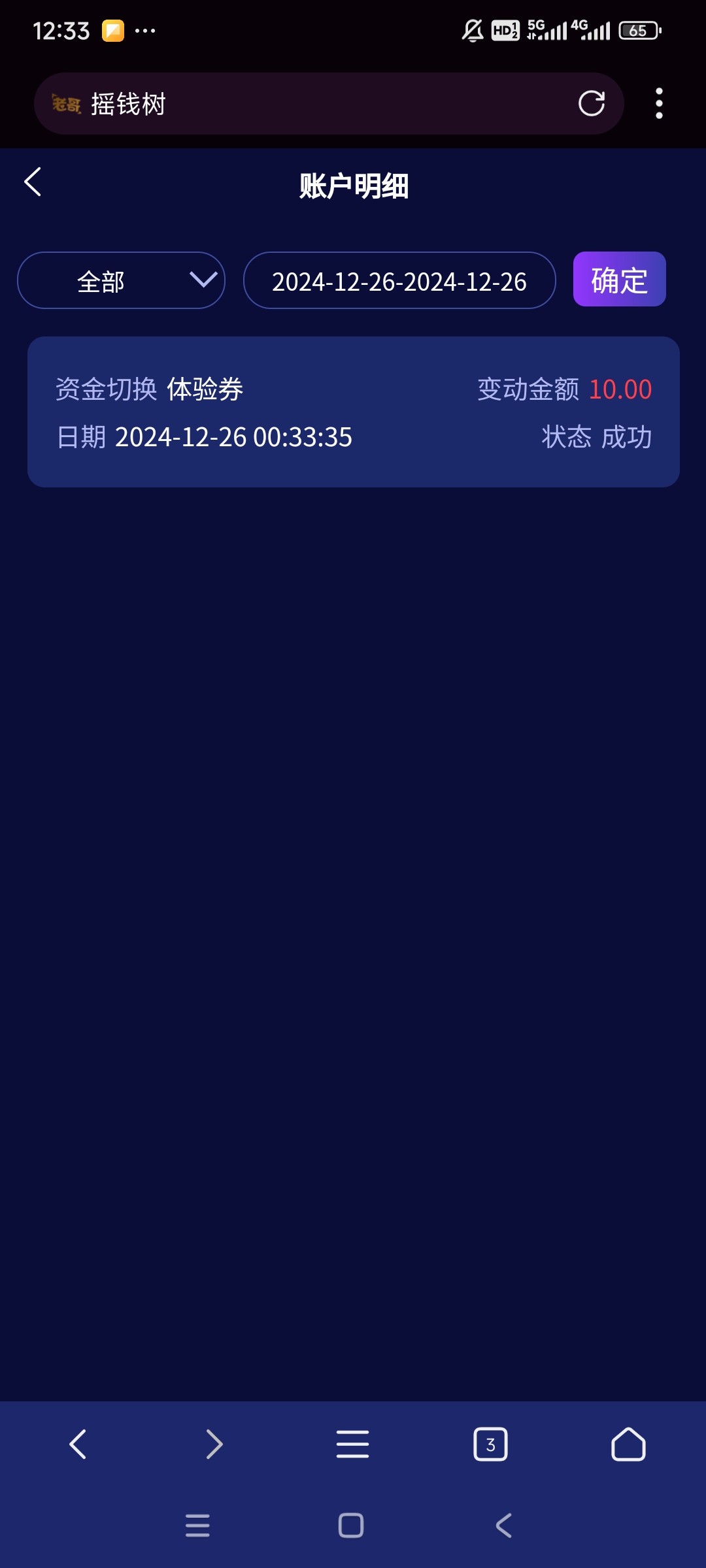Reload the page with the refresh icon

[592, 103]
